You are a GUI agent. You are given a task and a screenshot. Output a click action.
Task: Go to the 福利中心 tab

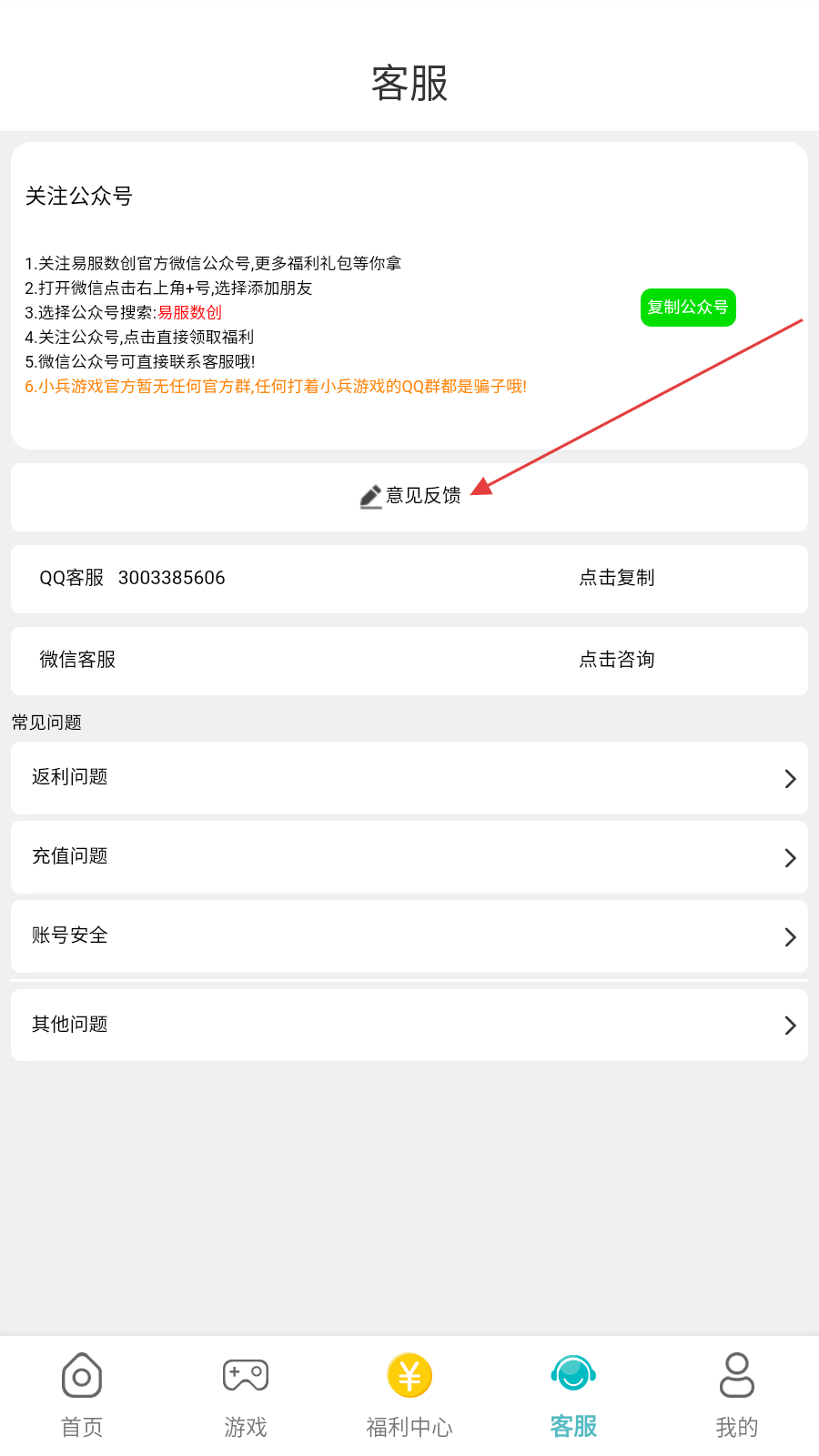[x=409, y=1396]
